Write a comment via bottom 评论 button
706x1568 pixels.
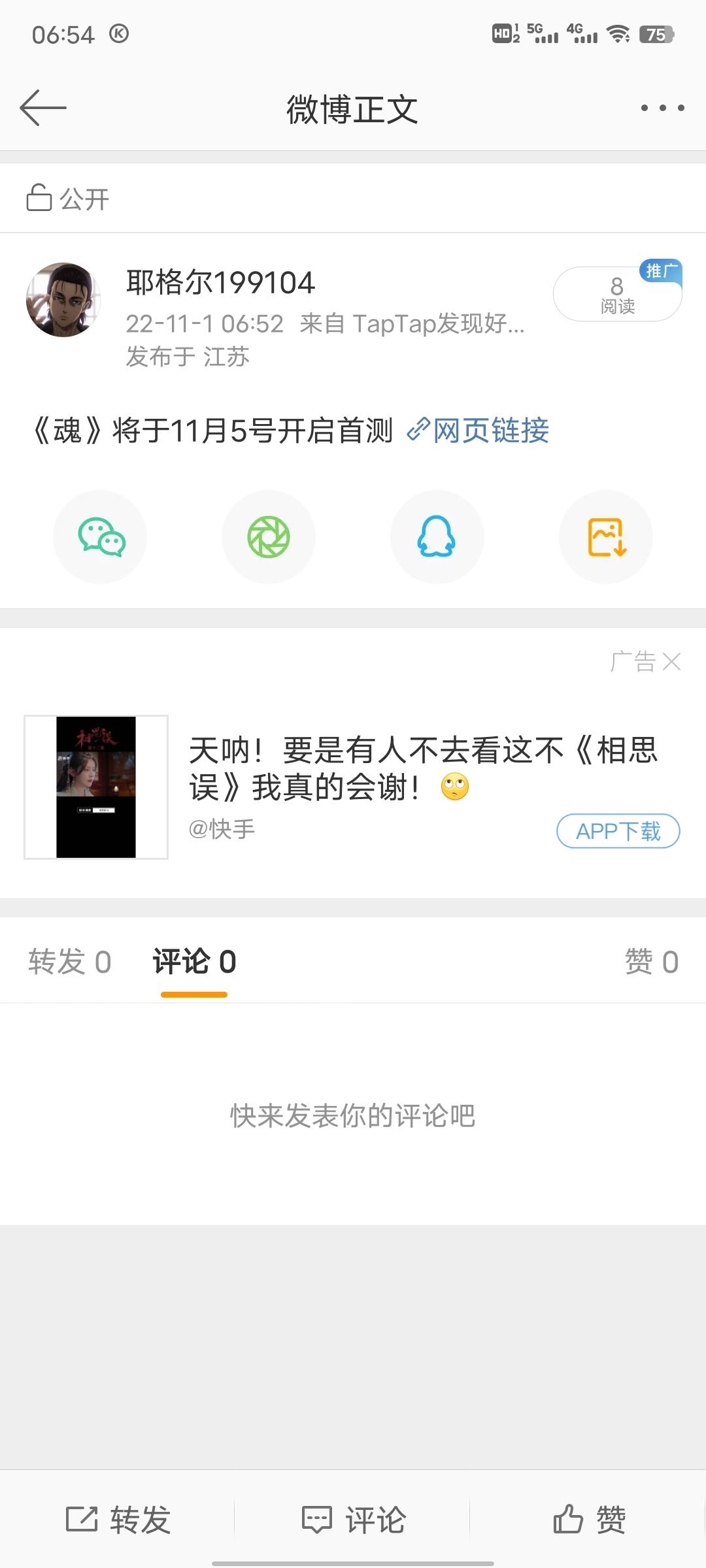353,1519
